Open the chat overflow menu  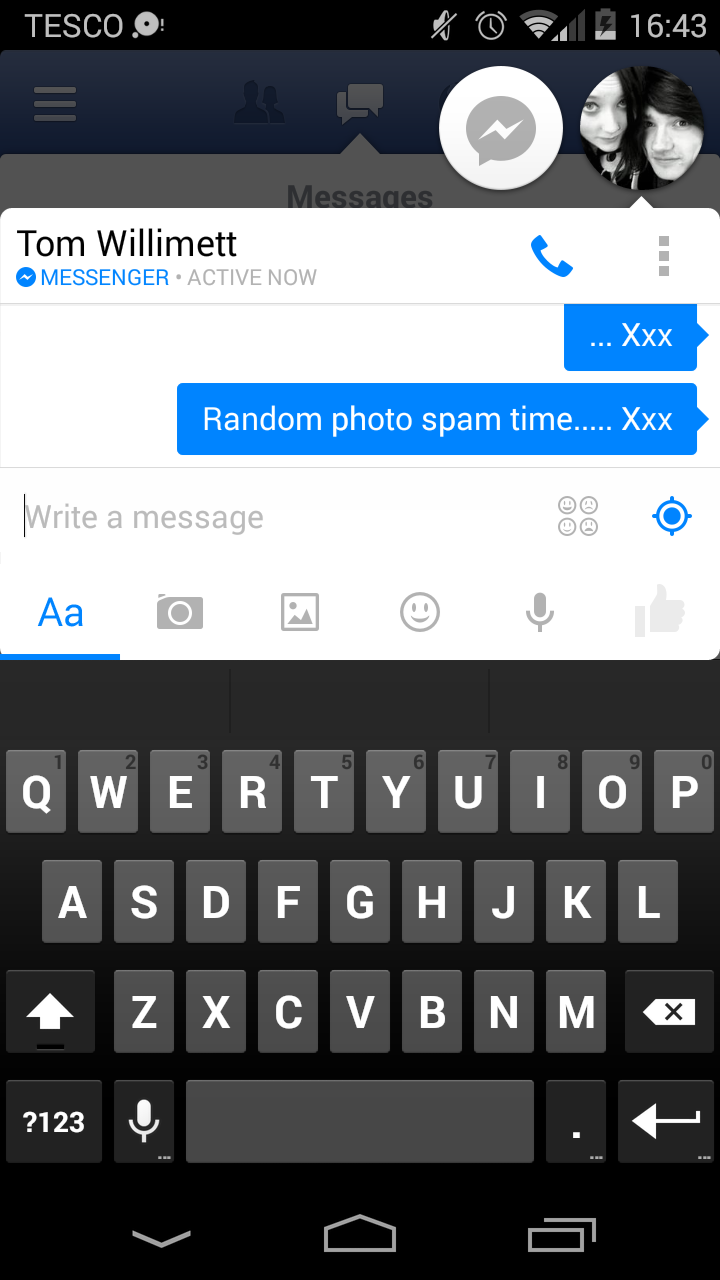[x=664, y=257]
